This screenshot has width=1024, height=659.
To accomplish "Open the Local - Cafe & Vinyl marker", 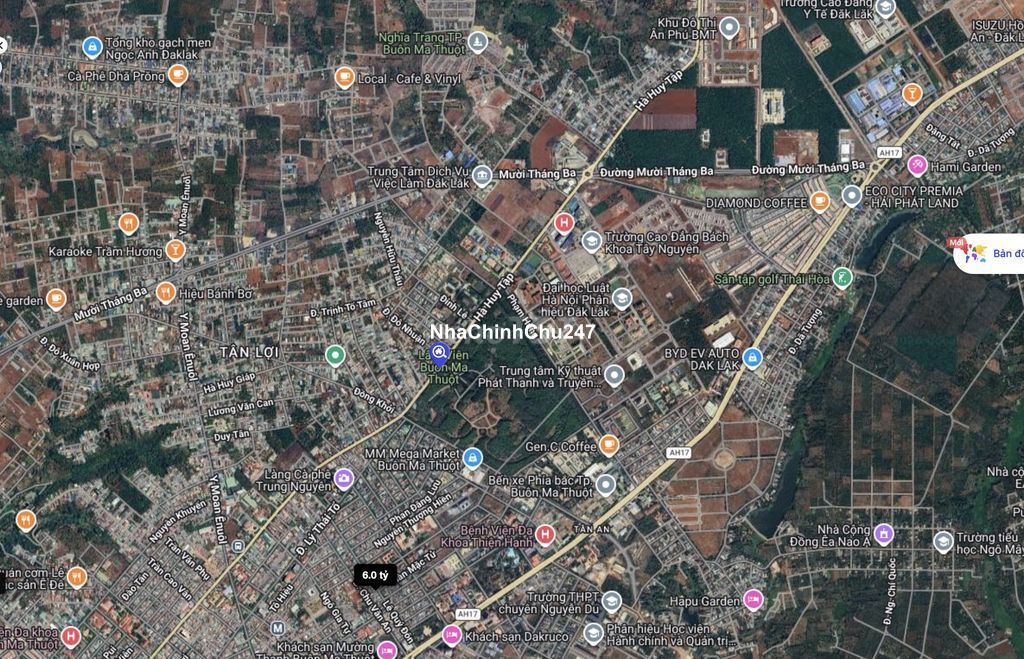I will point(344,77).
